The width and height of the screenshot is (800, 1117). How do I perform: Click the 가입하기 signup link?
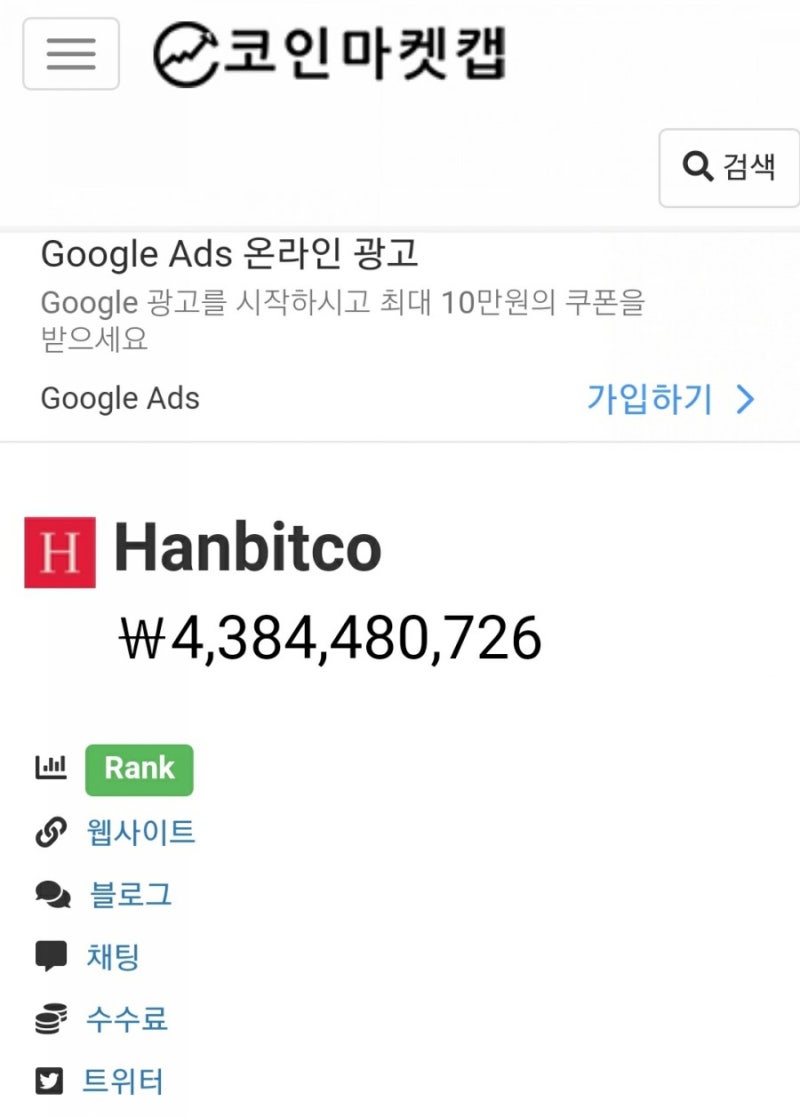[x=650, y=398]
